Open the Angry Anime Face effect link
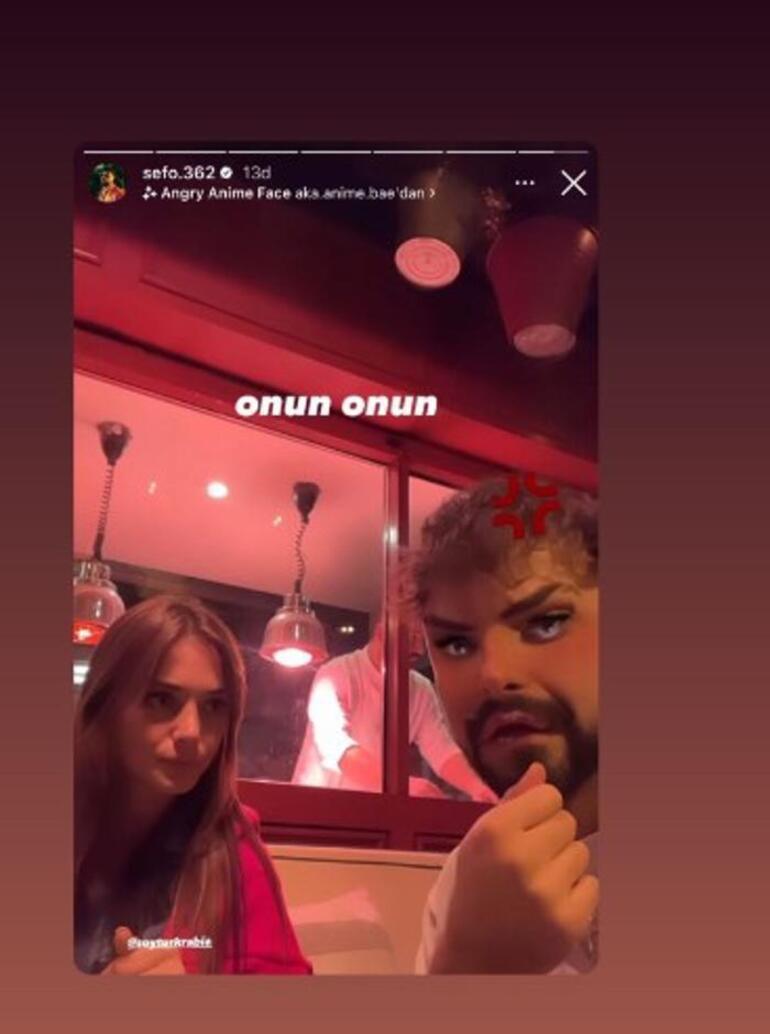The height and width of the screenshot is (1034, 770). click(x=288, y=194)
